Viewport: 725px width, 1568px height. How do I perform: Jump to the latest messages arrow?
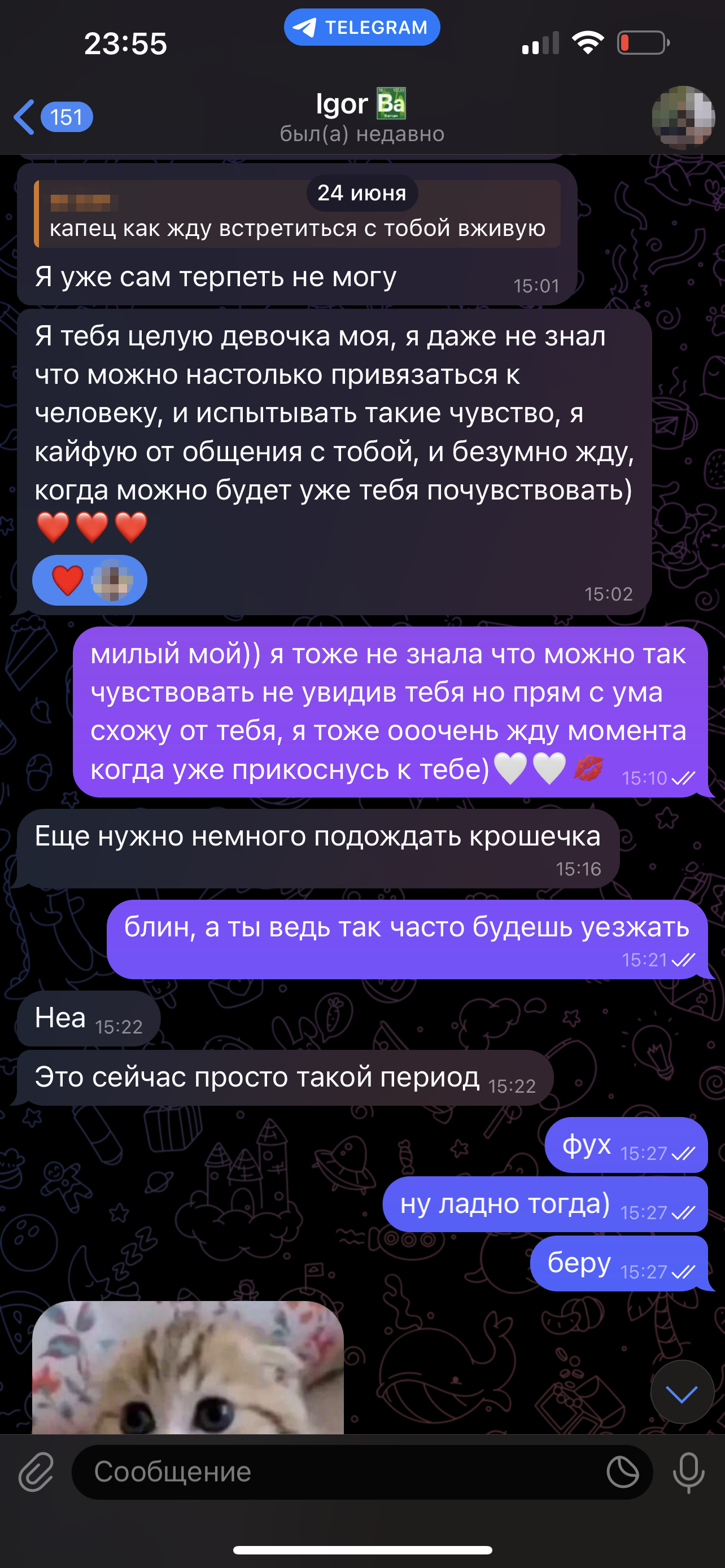click(x=682, y=1392)
